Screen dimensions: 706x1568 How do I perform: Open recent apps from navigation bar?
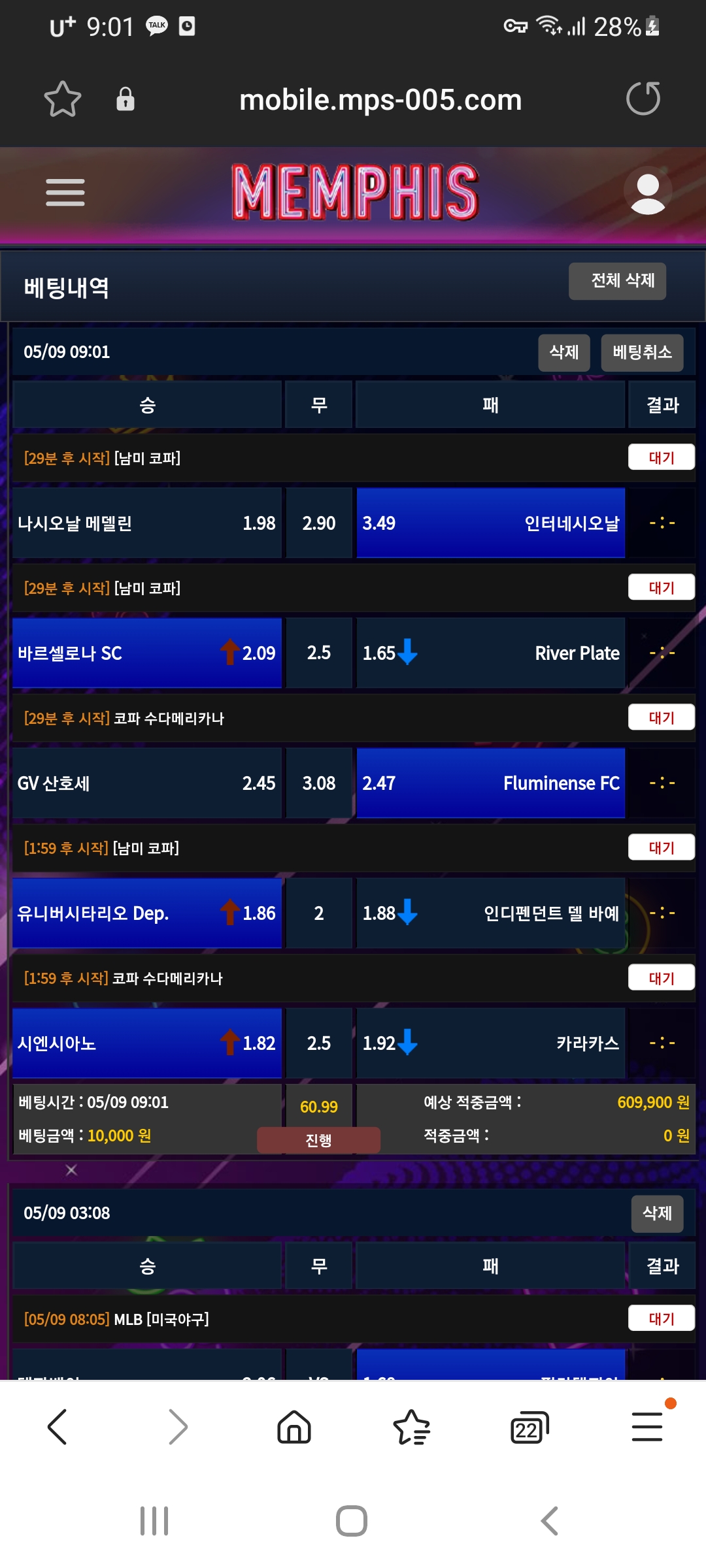coord(154,1521)
